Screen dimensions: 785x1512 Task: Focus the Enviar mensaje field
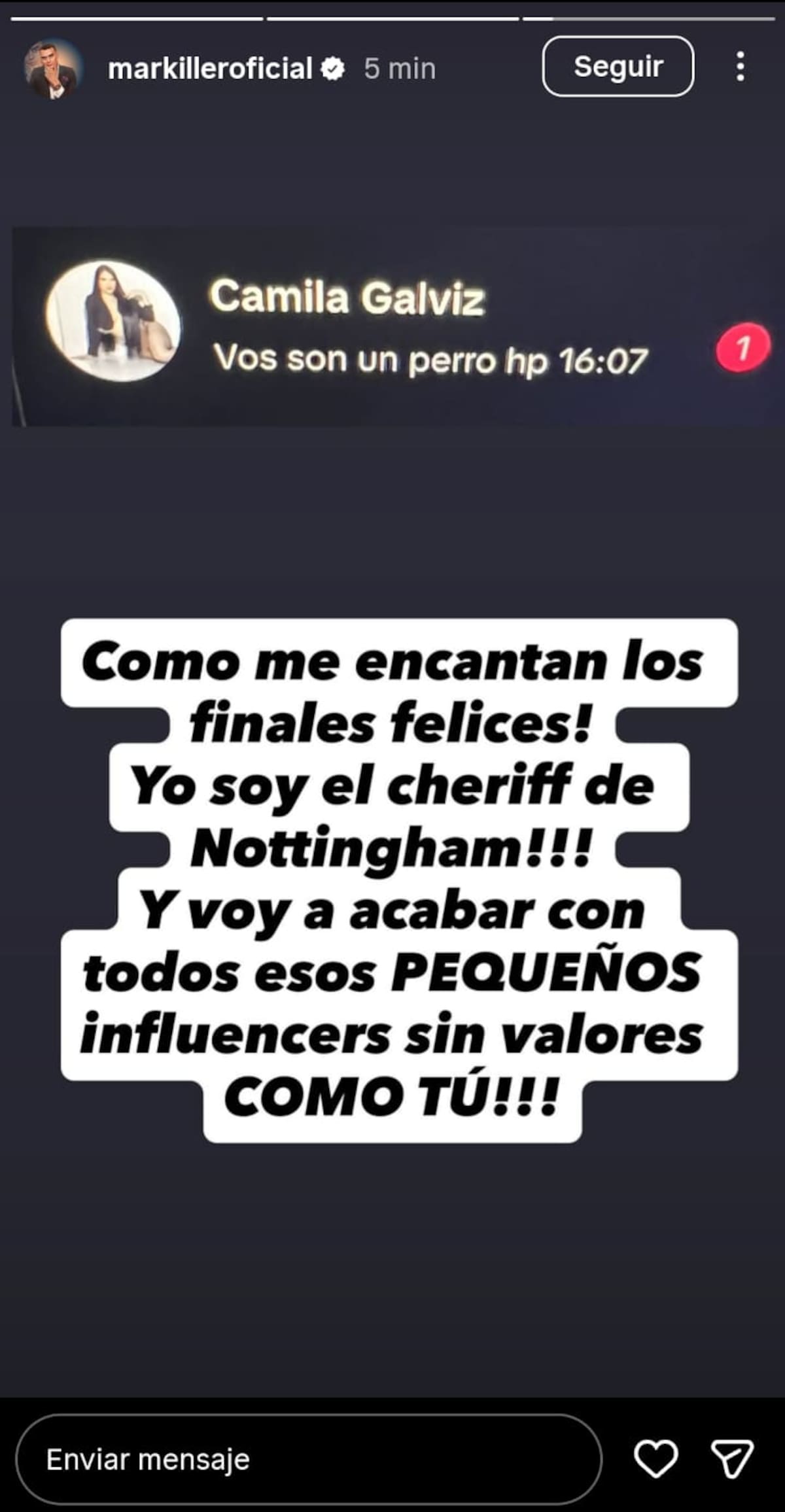(307, 1459)
